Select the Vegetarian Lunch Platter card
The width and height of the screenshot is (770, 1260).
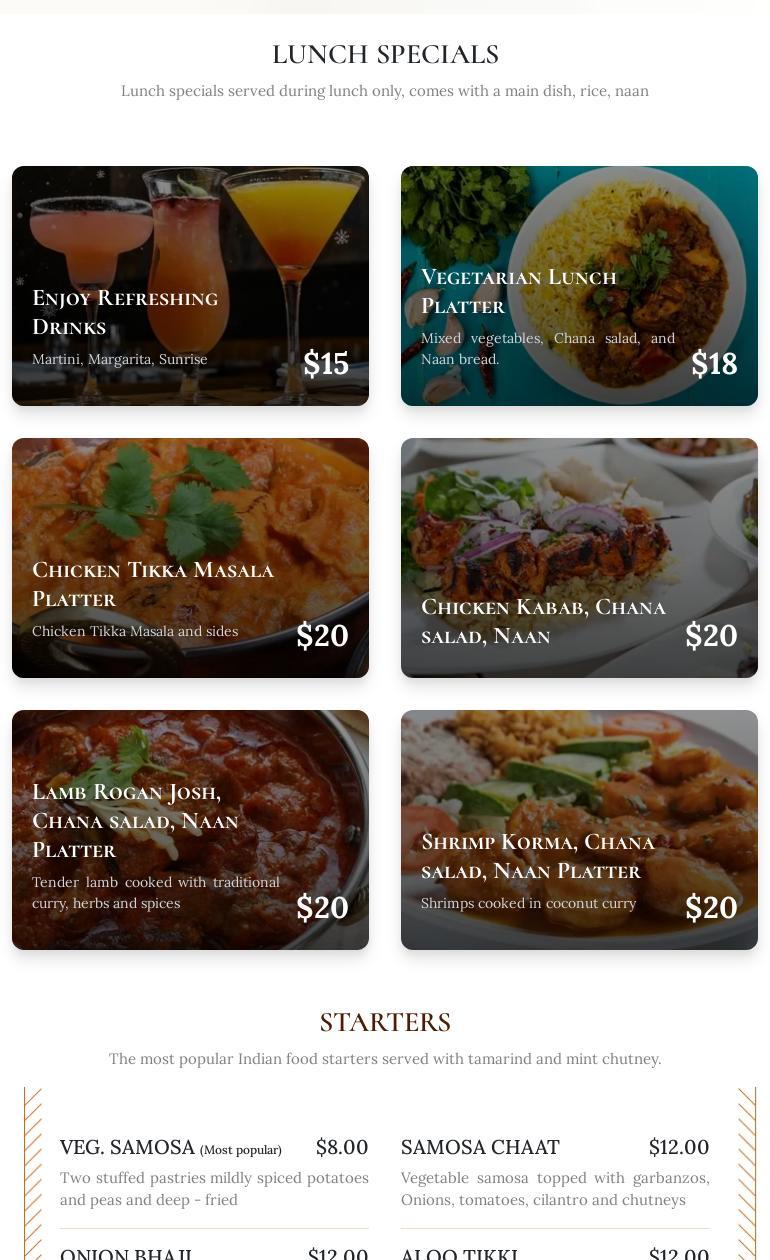[579, 286]
